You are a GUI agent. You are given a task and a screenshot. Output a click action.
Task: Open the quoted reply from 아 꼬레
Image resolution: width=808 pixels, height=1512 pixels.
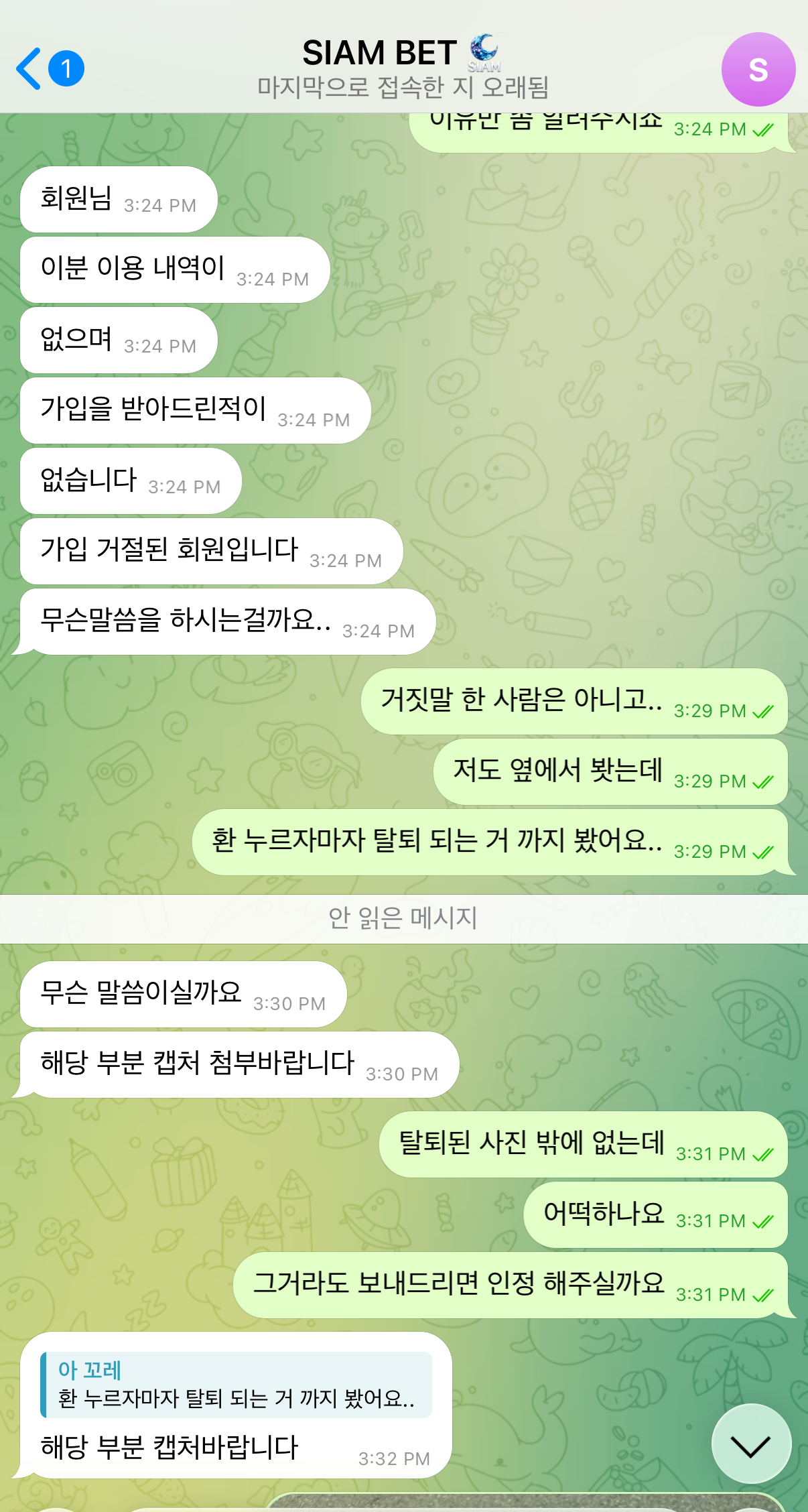(x=236, y=1385)
